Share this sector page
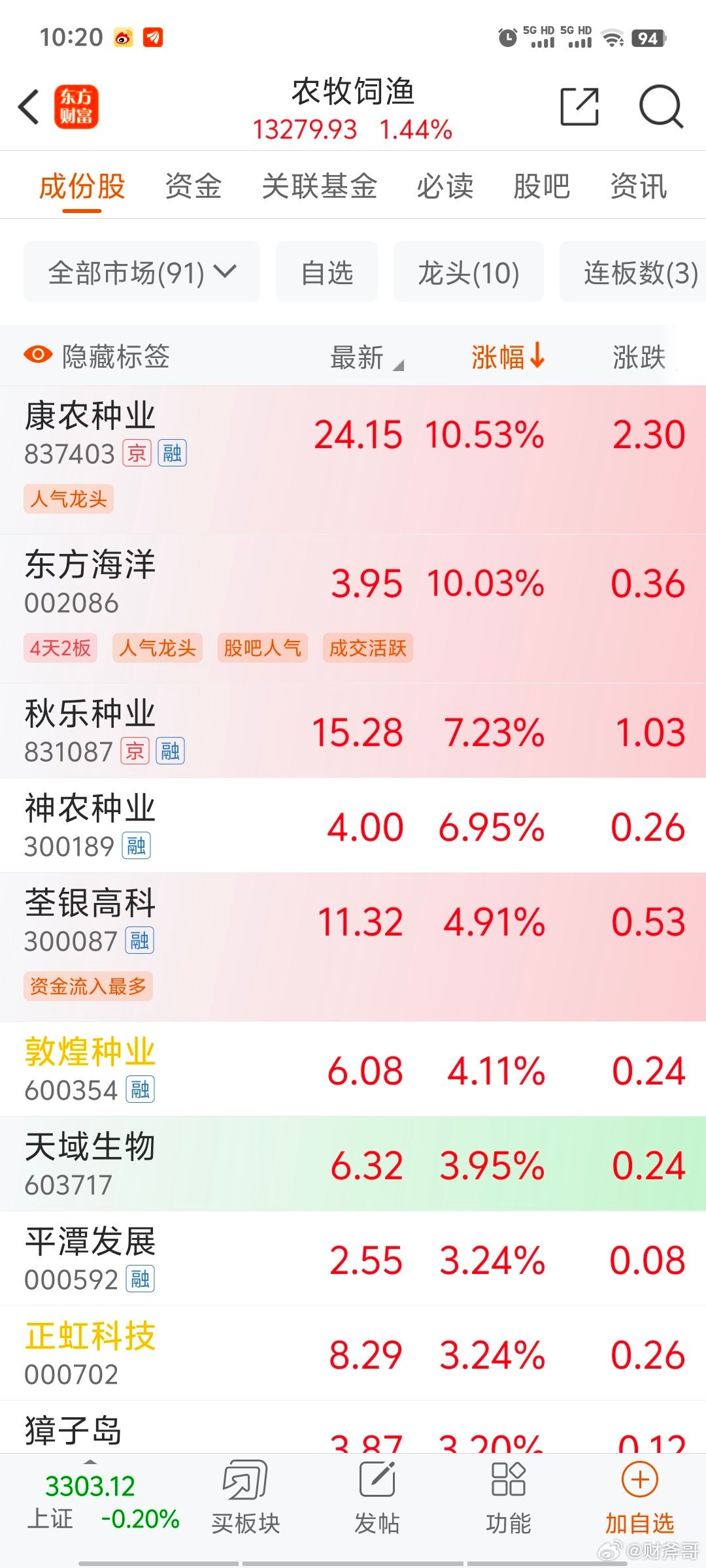The width and height of the screenshot is (706, 1568). (580, 106)
